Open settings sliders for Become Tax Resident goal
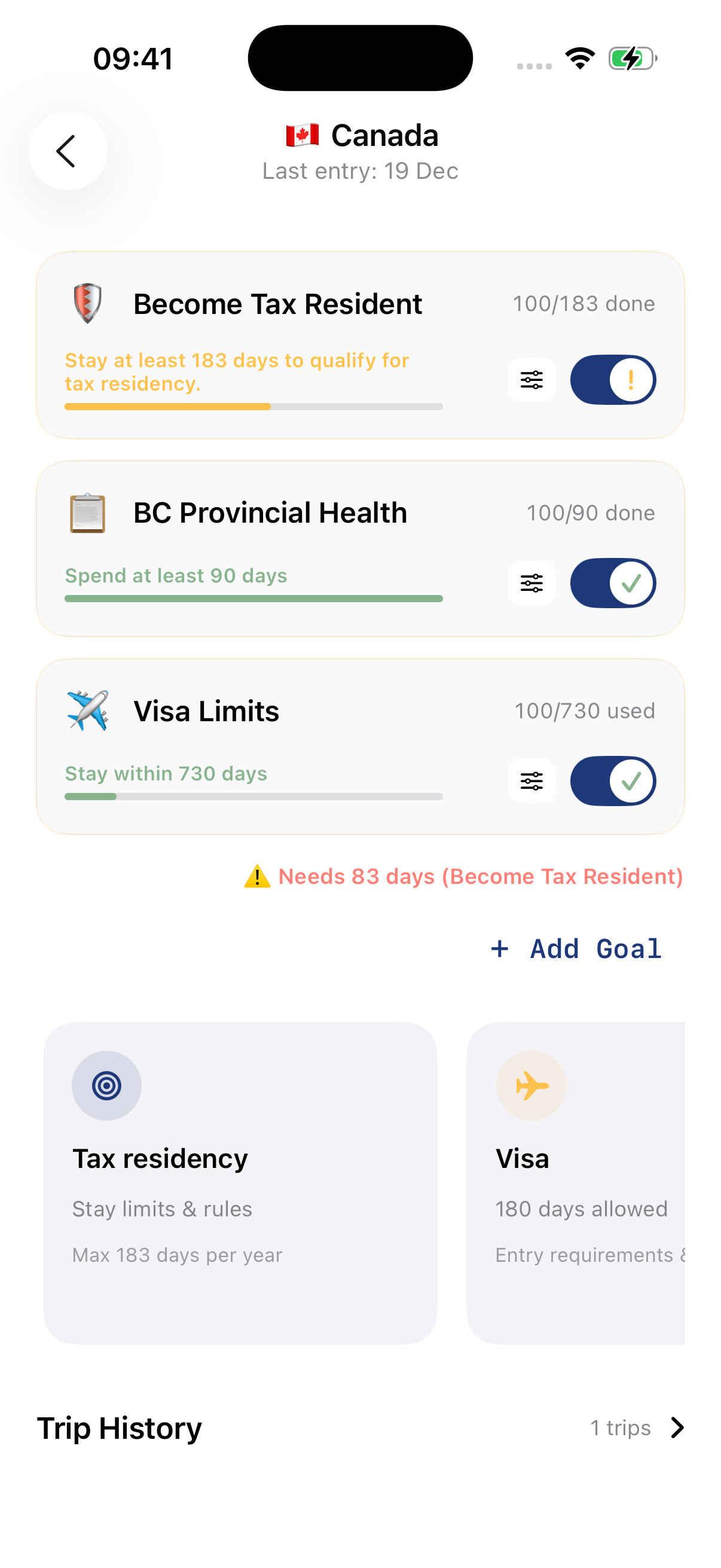 pyautogui.click(x=530, y=379)
